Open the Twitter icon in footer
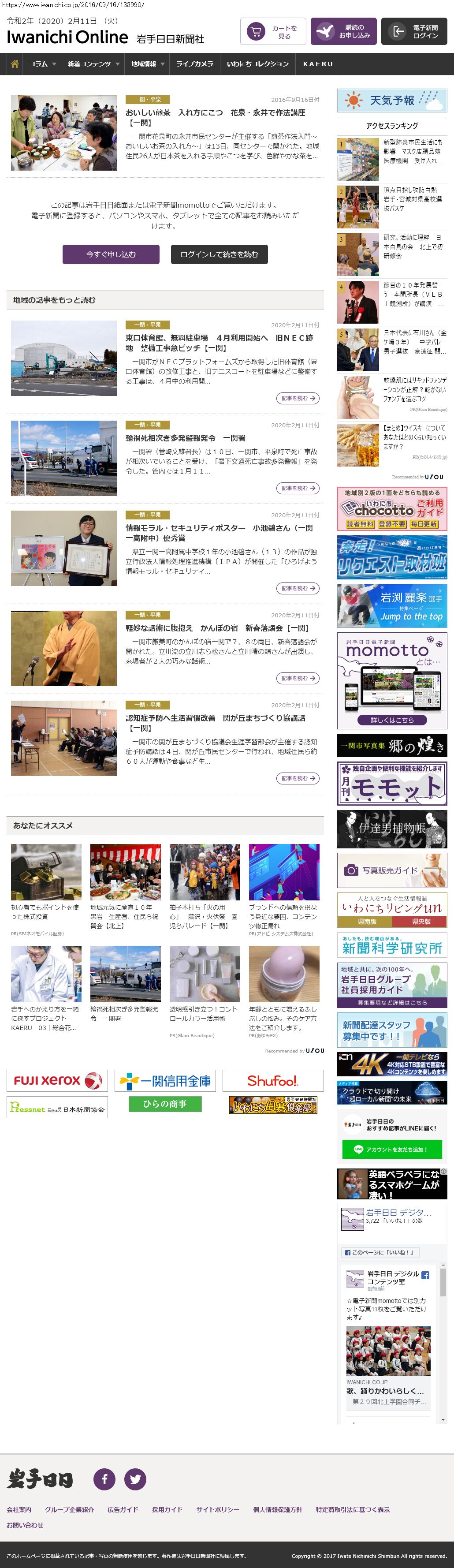The height and width of the screenshot is (1568, 454). tap(135, 1478)
